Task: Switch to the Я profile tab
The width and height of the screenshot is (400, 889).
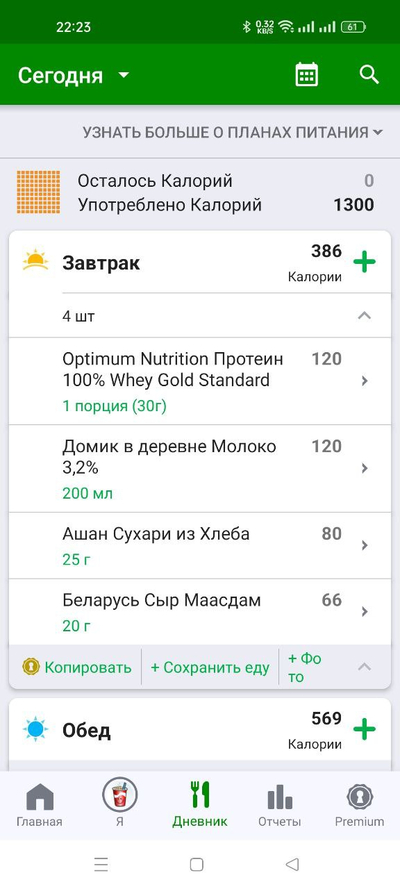Action: (x=120, y=803)
